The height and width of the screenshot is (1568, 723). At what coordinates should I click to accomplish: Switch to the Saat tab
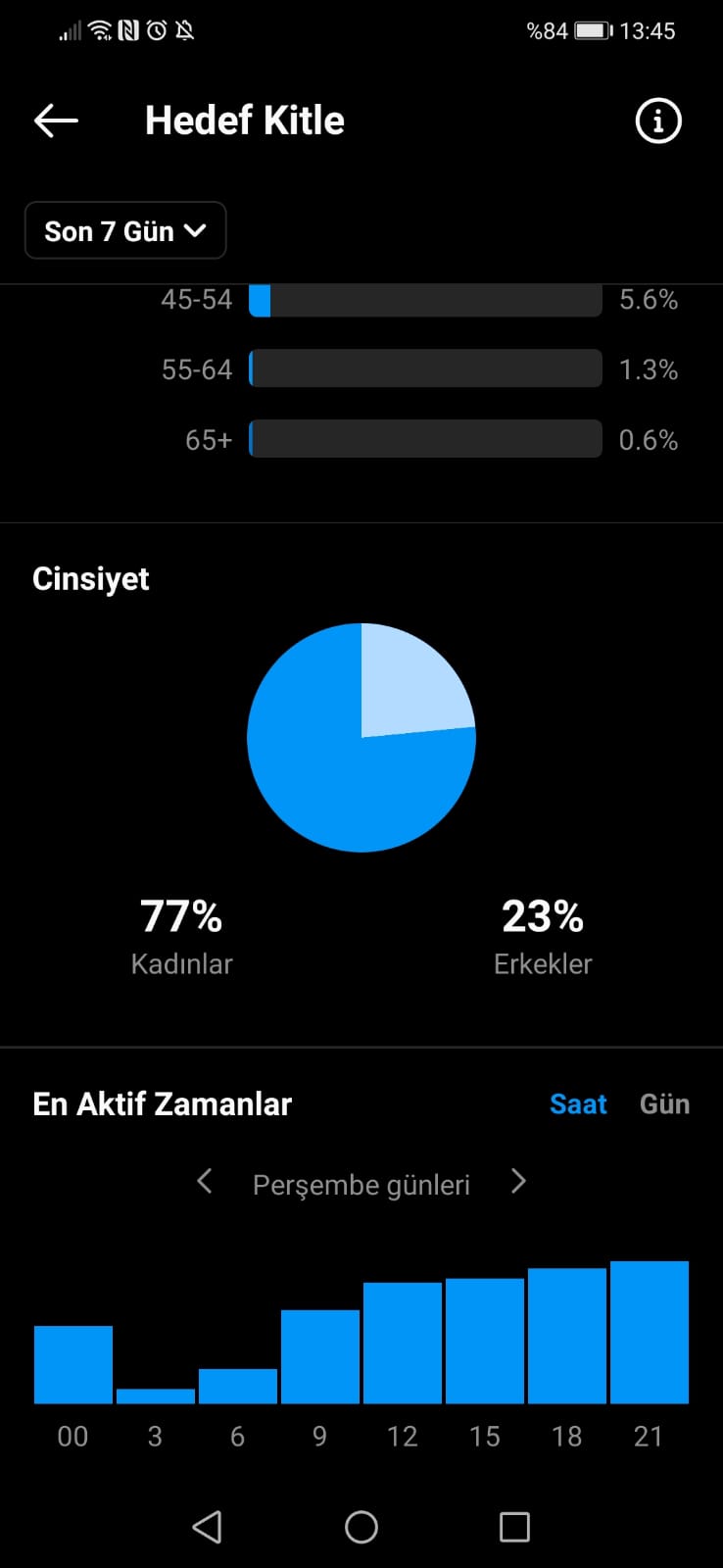tap(578, 1104)
